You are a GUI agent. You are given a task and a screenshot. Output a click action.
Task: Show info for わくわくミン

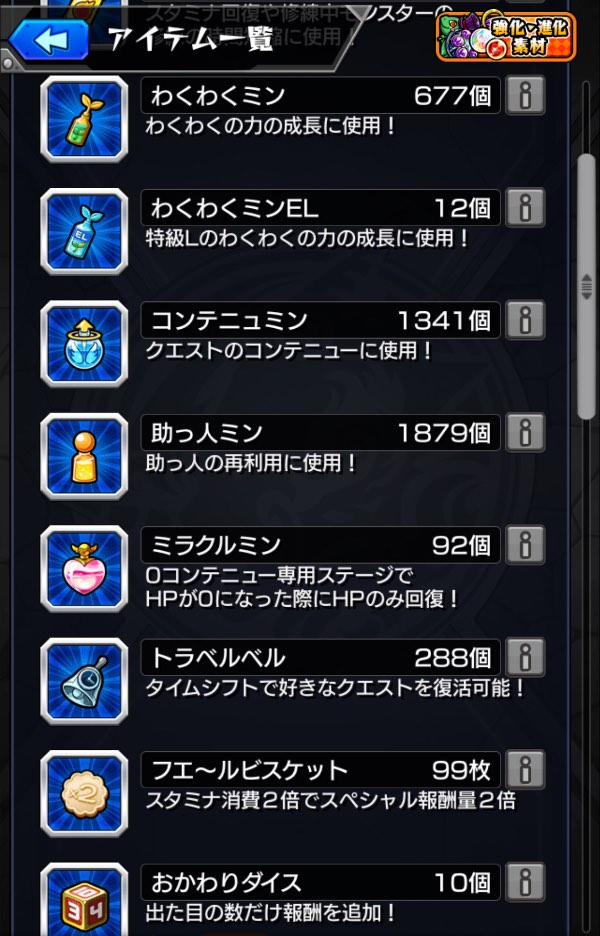[525, 96]
